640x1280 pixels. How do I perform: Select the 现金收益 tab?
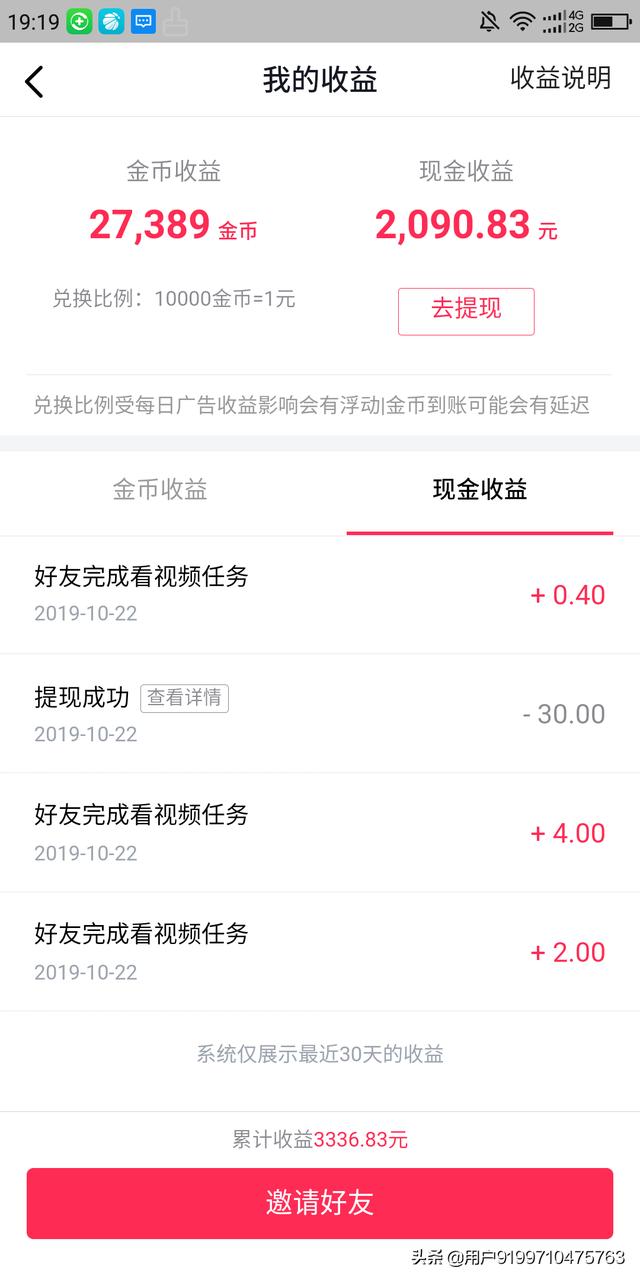480,490
